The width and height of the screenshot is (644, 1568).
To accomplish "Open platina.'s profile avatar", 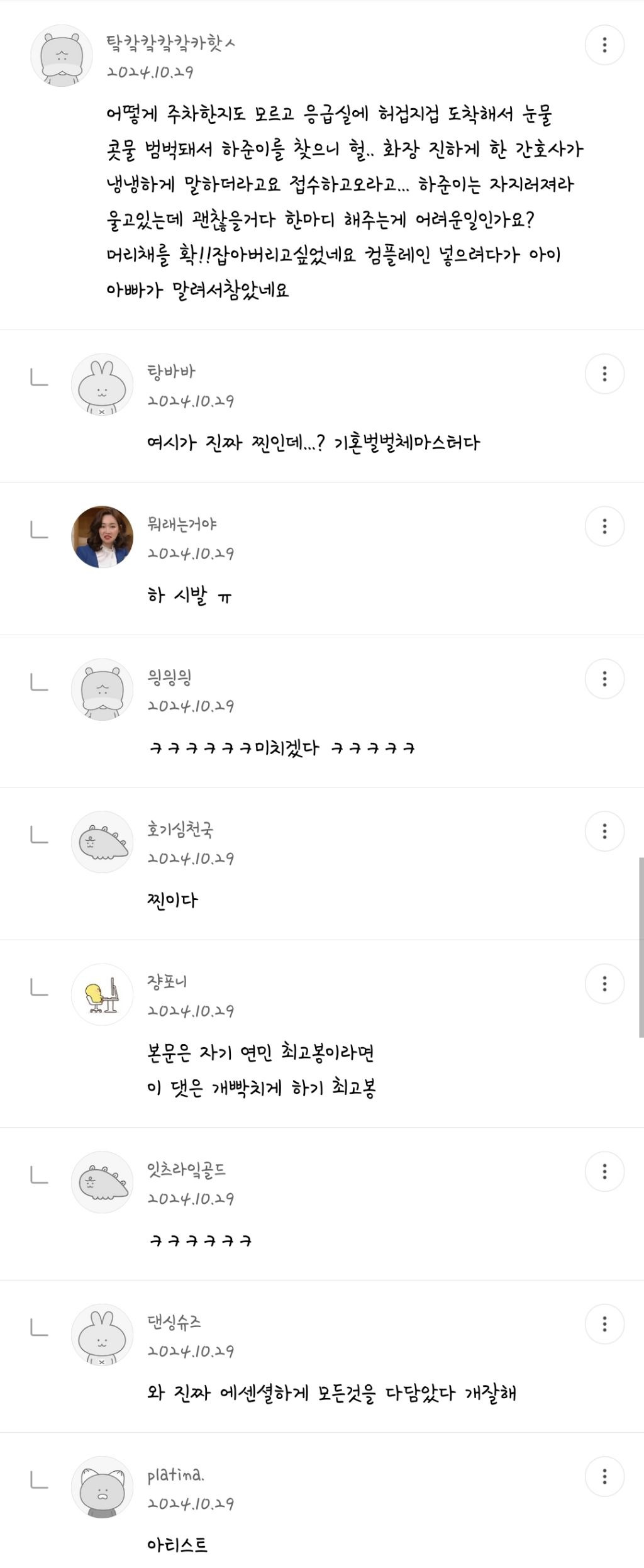I will point(103,1487).
